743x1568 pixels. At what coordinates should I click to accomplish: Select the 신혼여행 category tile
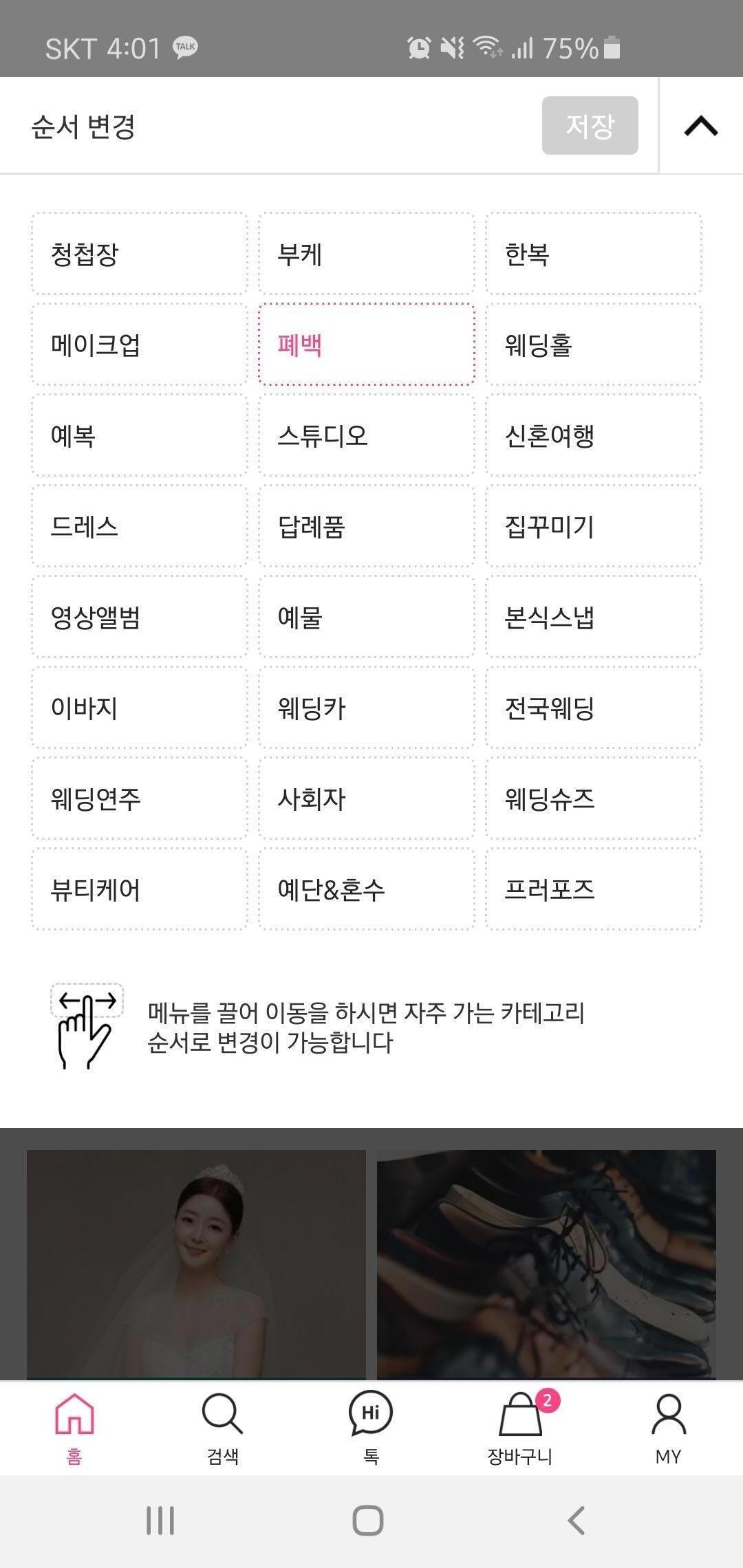pos(594,435)
